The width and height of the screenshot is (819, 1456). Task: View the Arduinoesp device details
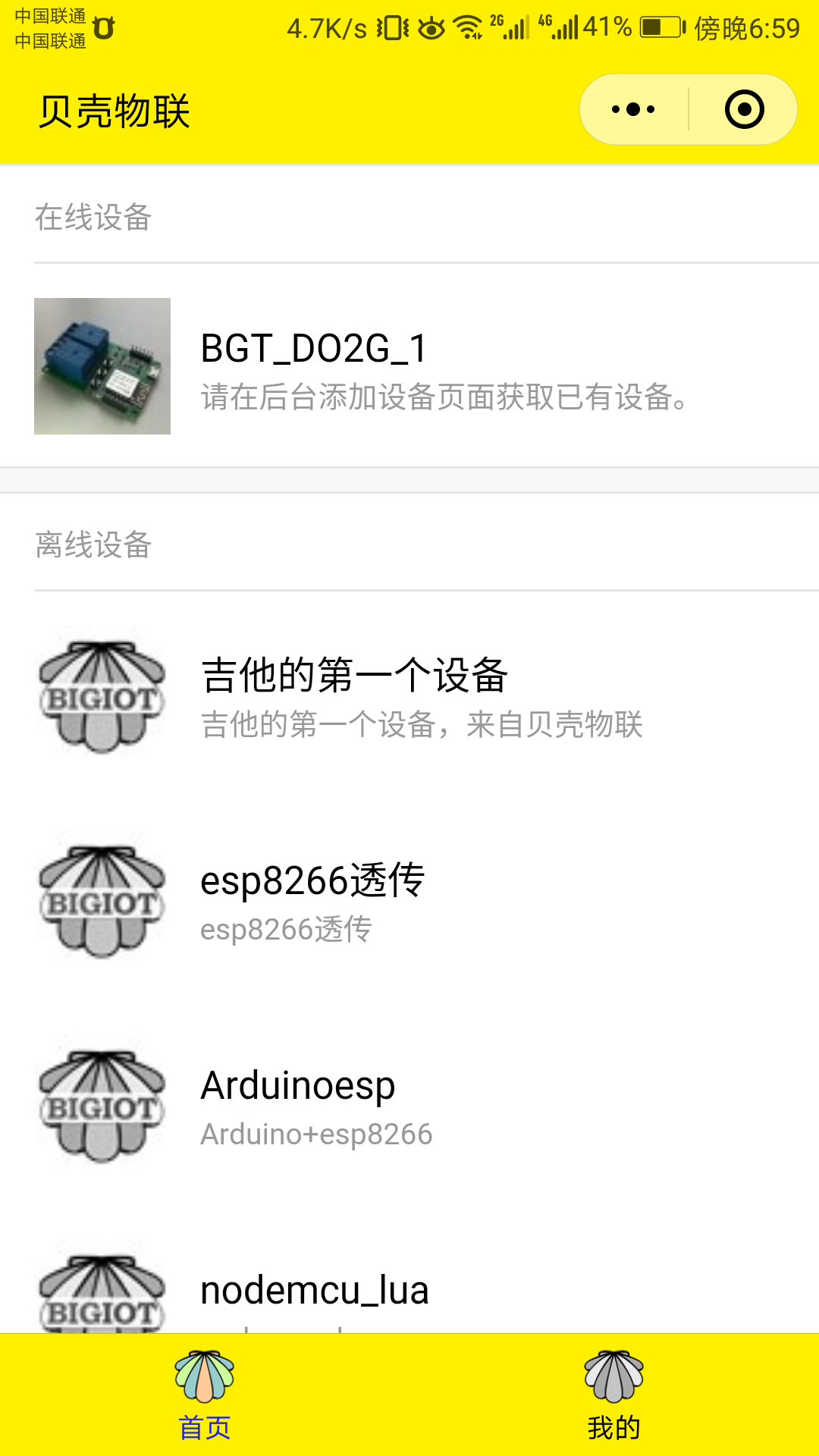pos(409,1107)
